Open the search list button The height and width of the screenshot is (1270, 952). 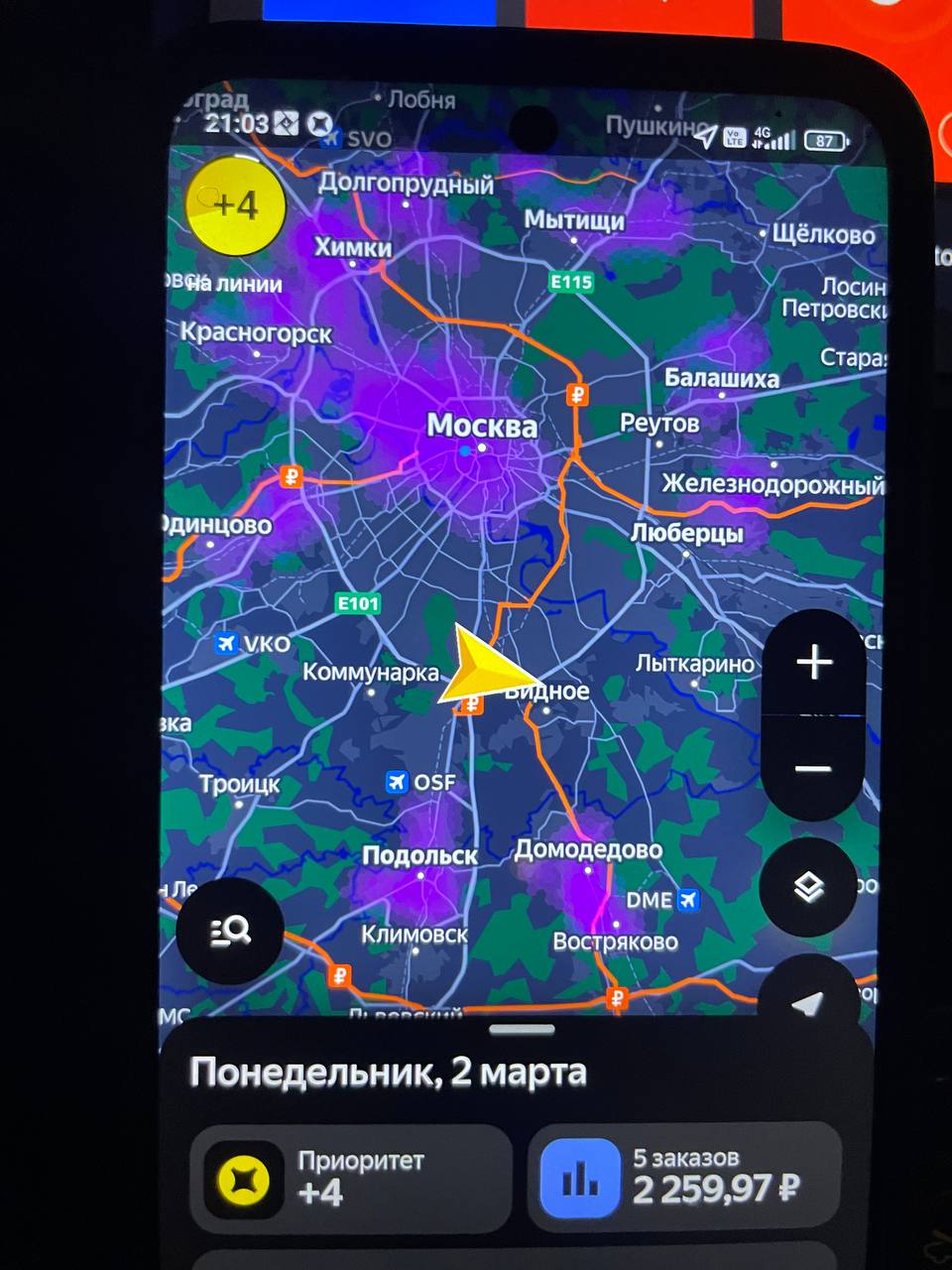click(230, 931)
